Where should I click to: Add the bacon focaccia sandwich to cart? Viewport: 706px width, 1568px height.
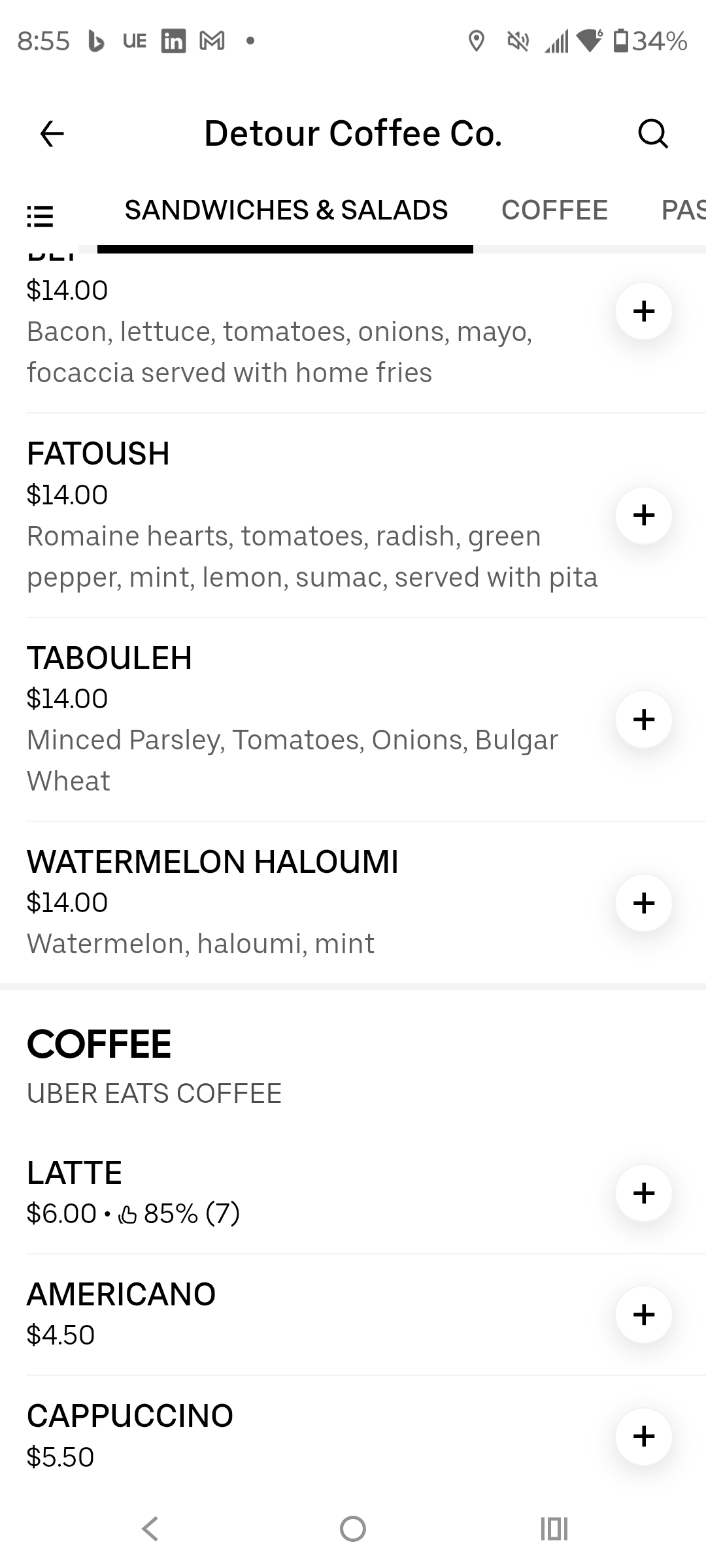(644, 311)
